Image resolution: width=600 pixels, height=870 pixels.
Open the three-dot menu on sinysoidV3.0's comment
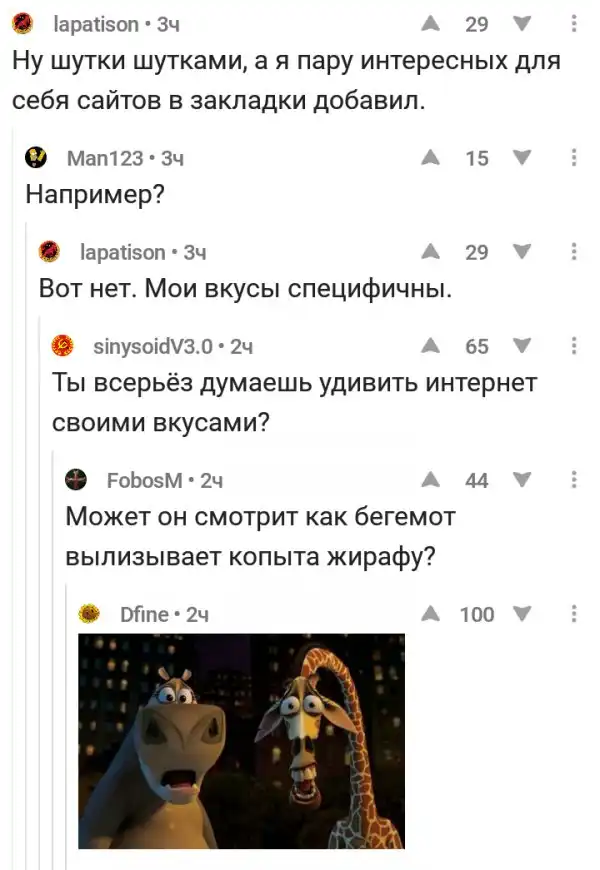tap(573, 346)
